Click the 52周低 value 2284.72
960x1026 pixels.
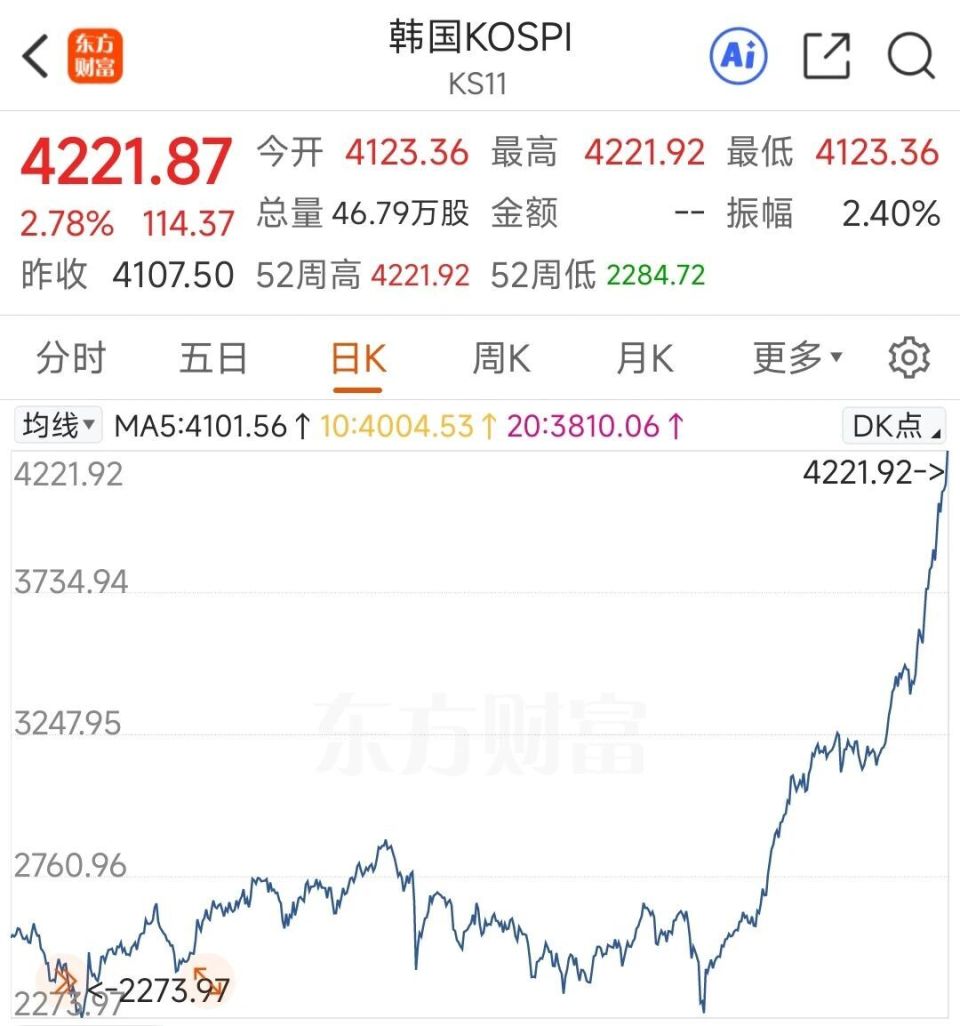pos(654,274)
